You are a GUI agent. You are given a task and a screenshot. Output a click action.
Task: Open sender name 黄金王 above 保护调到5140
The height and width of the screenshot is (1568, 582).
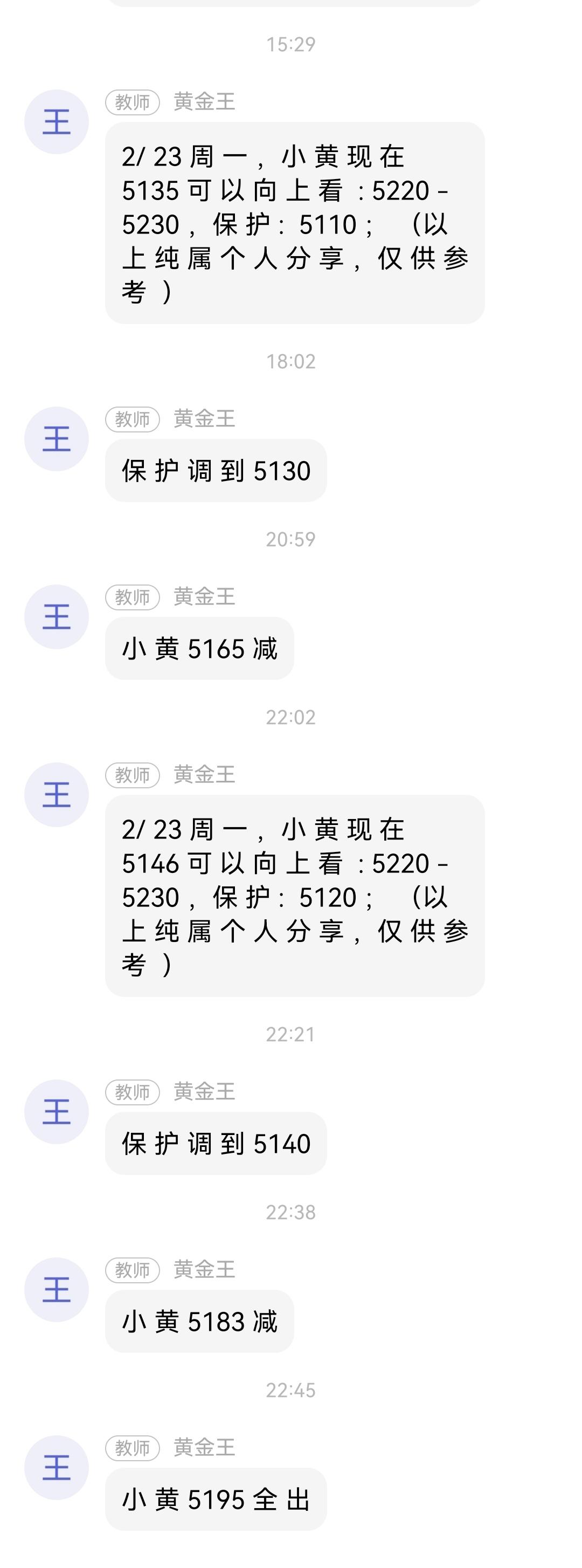pos(205,1092)
